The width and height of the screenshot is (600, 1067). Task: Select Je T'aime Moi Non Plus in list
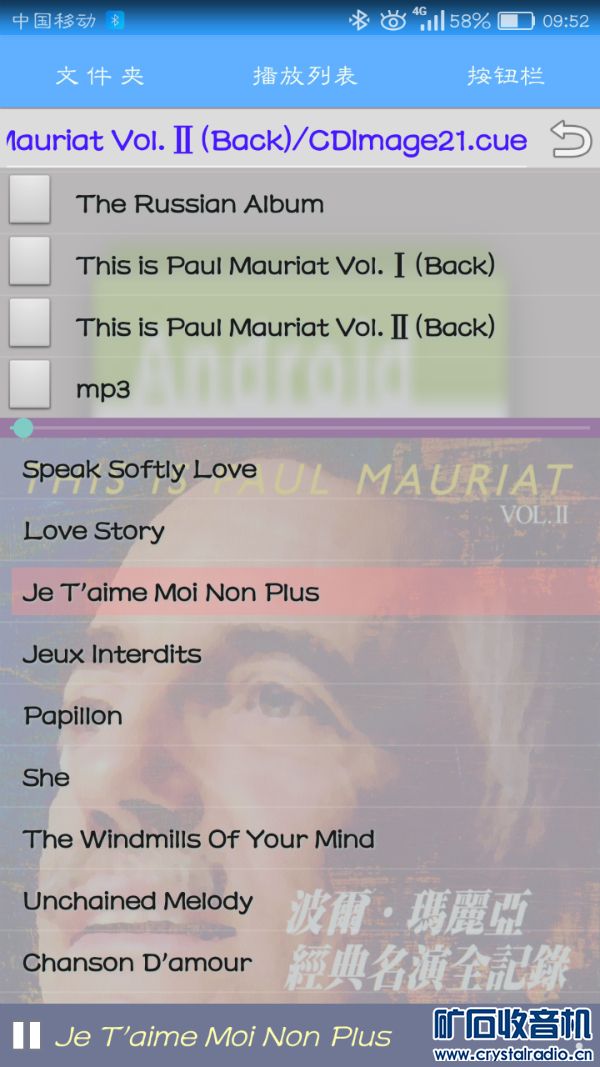pyautogui.click(x=171, y=592)
